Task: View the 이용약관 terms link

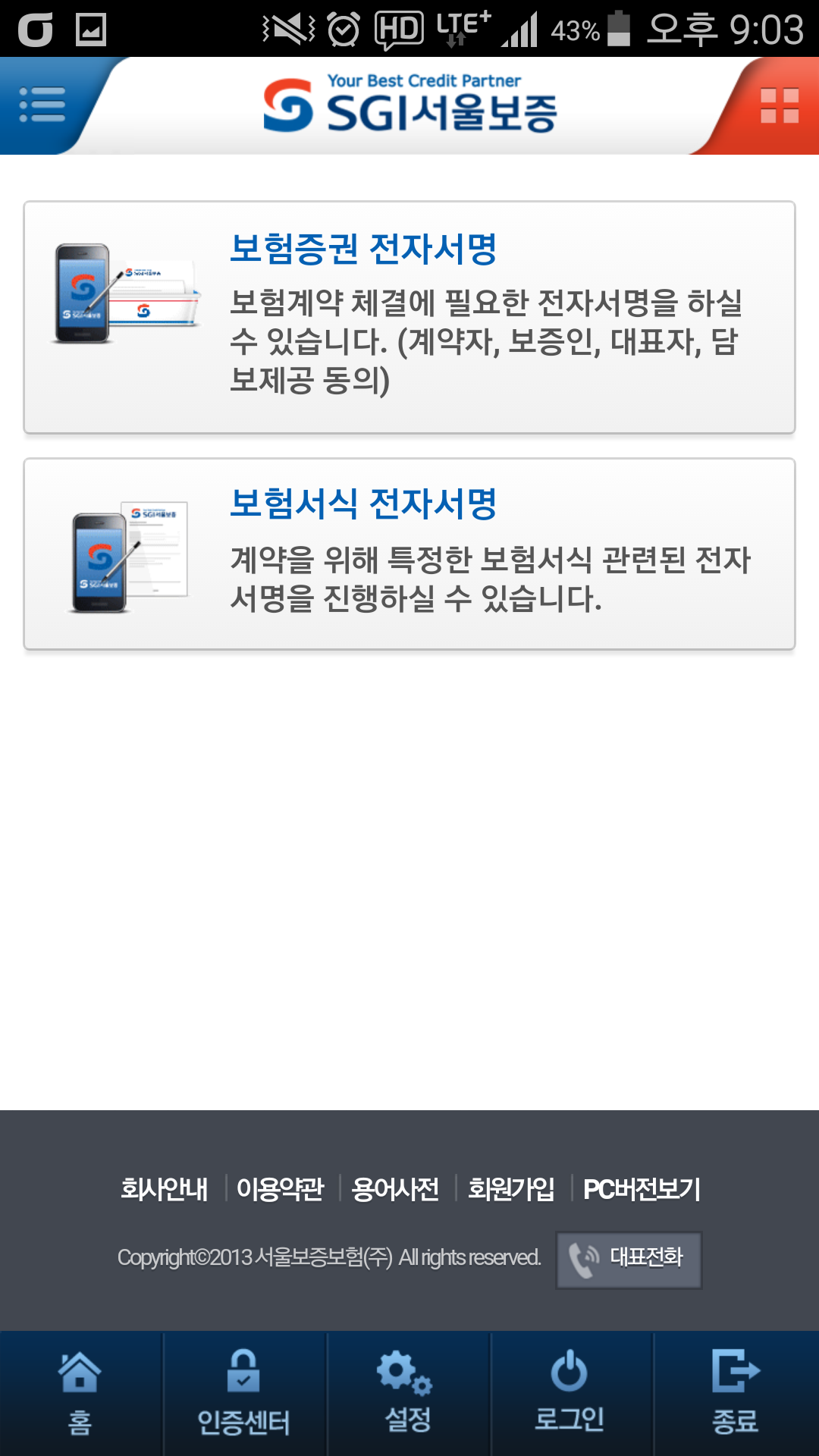Action: tap(280, 1188)
